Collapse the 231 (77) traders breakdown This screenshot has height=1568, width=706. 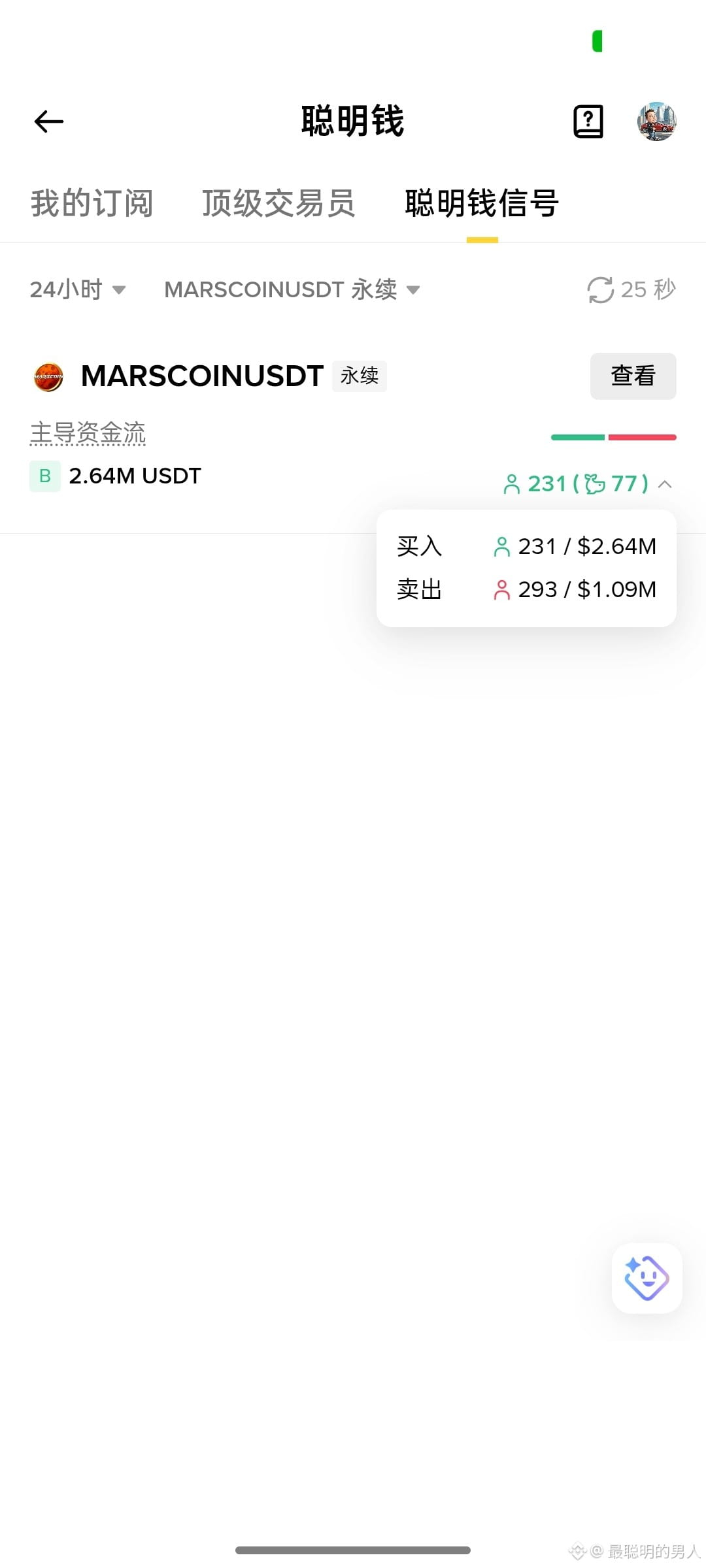pos(588,484)
